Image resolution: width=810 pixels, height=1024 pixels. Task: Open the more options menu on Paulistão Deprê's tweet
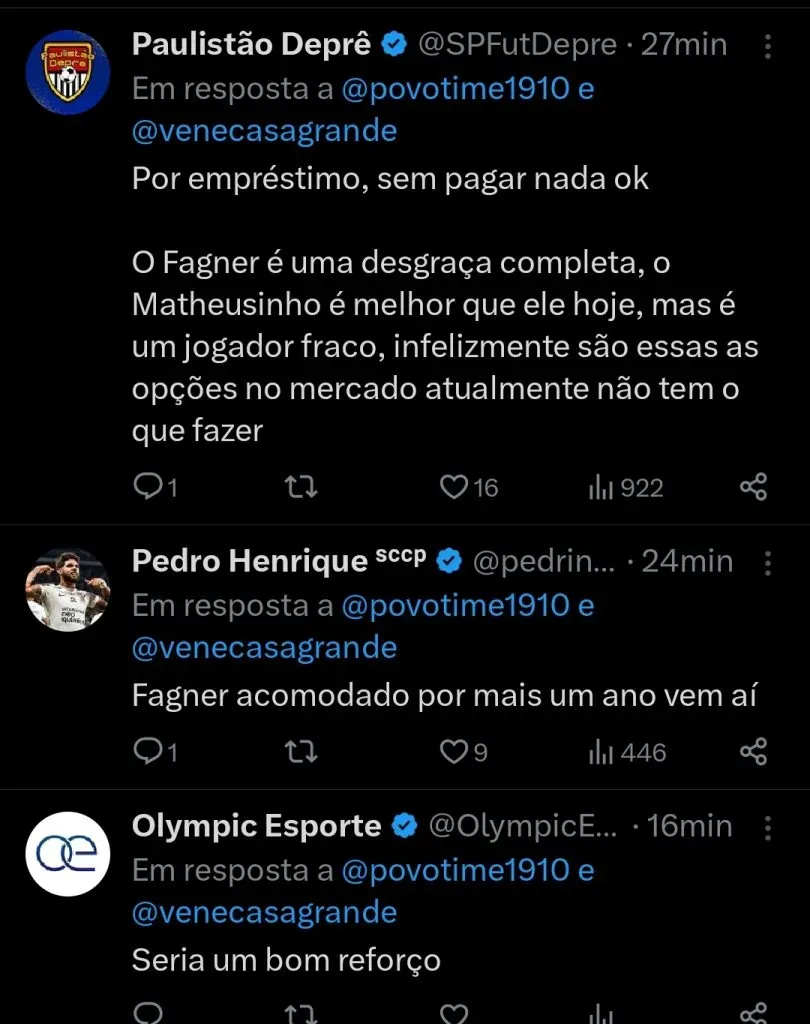pos(768,44)
